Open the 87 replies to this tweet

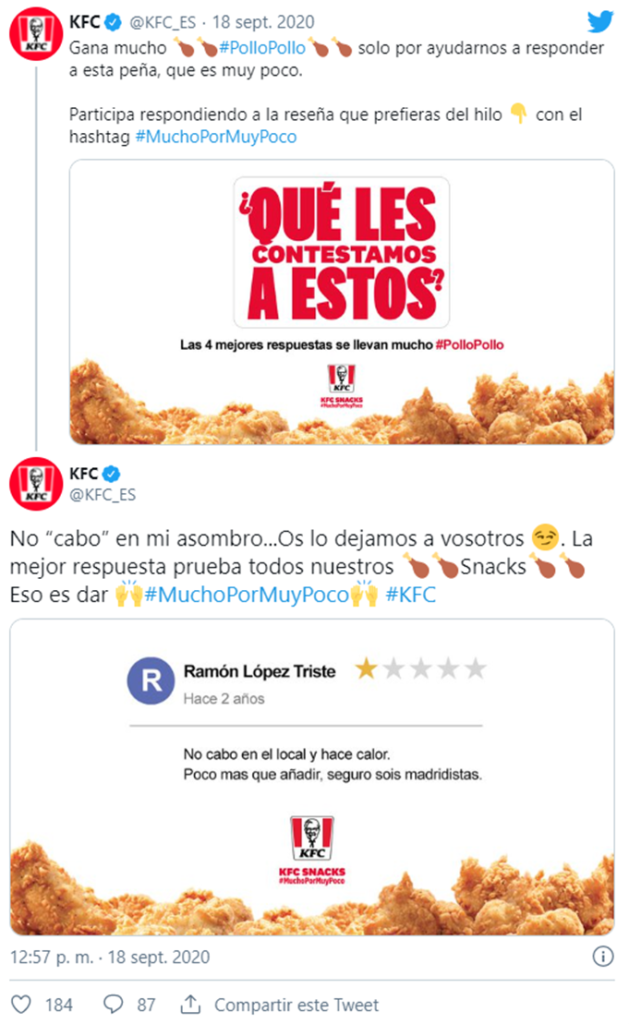[x=114, y=1004]
